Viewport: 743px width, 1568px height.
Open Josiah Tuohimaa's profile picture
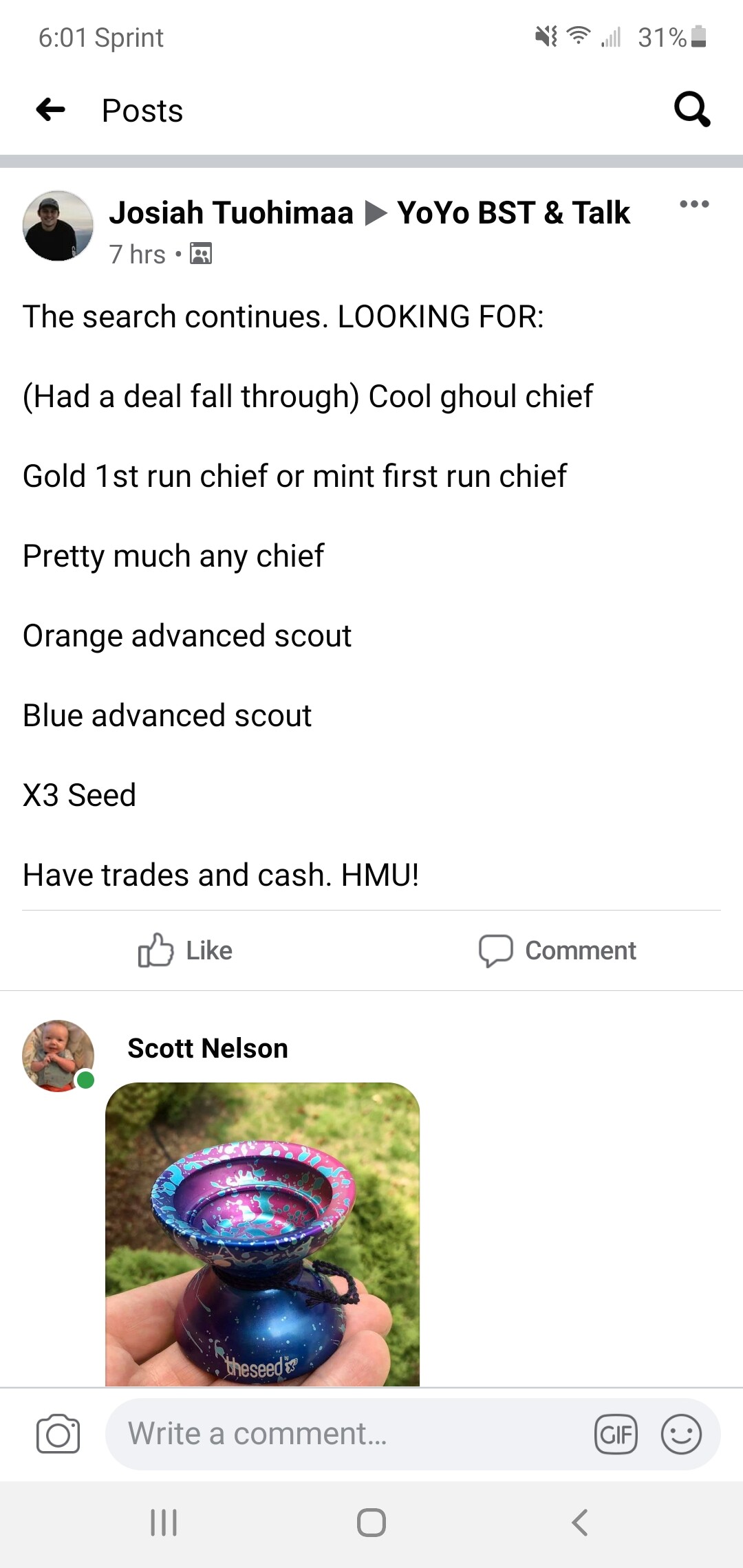(58, 226)
